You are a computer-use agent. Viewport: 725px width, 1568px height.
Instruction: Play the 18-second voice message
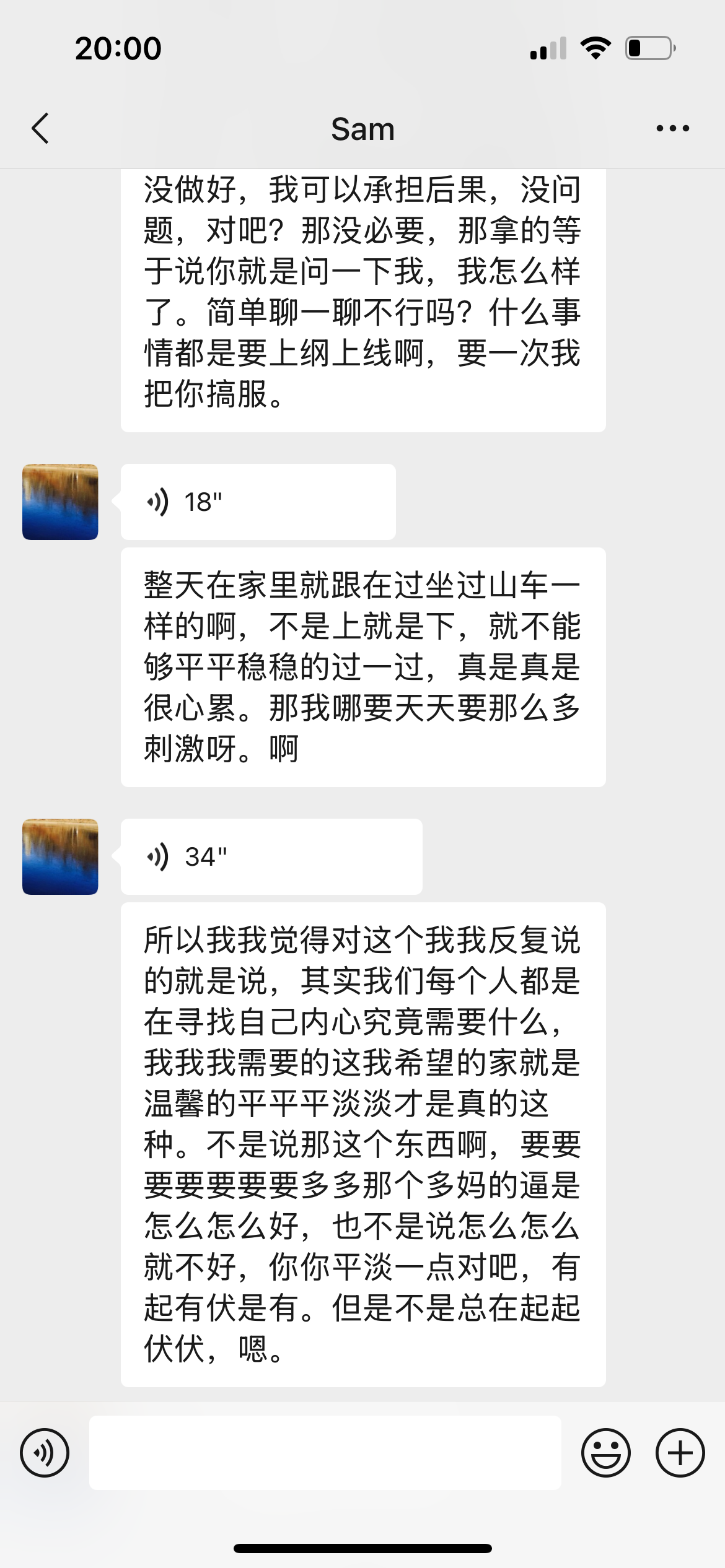tap(258, 502)
